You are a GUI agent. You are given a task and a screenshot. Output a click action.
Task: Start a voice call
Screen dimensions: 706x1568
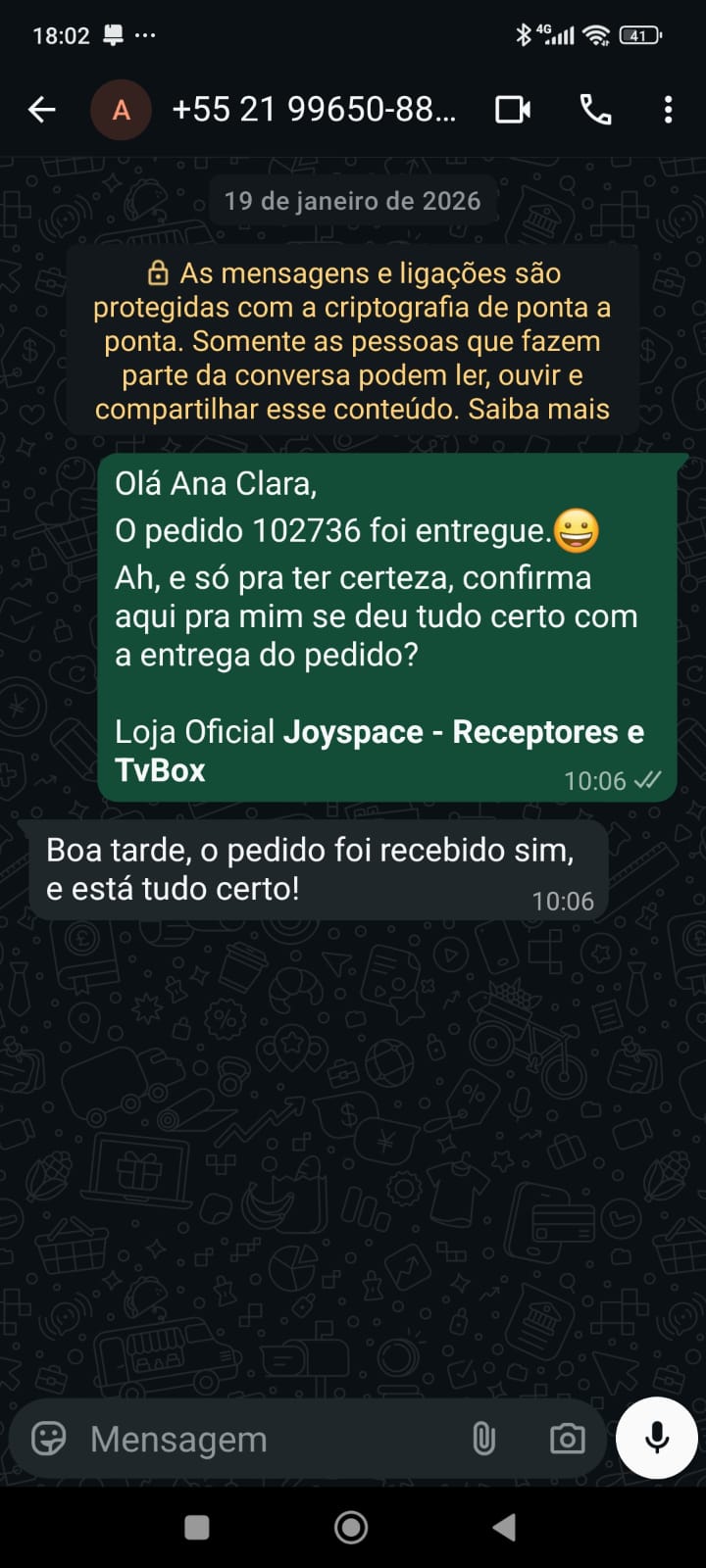[x=595, y=110]
